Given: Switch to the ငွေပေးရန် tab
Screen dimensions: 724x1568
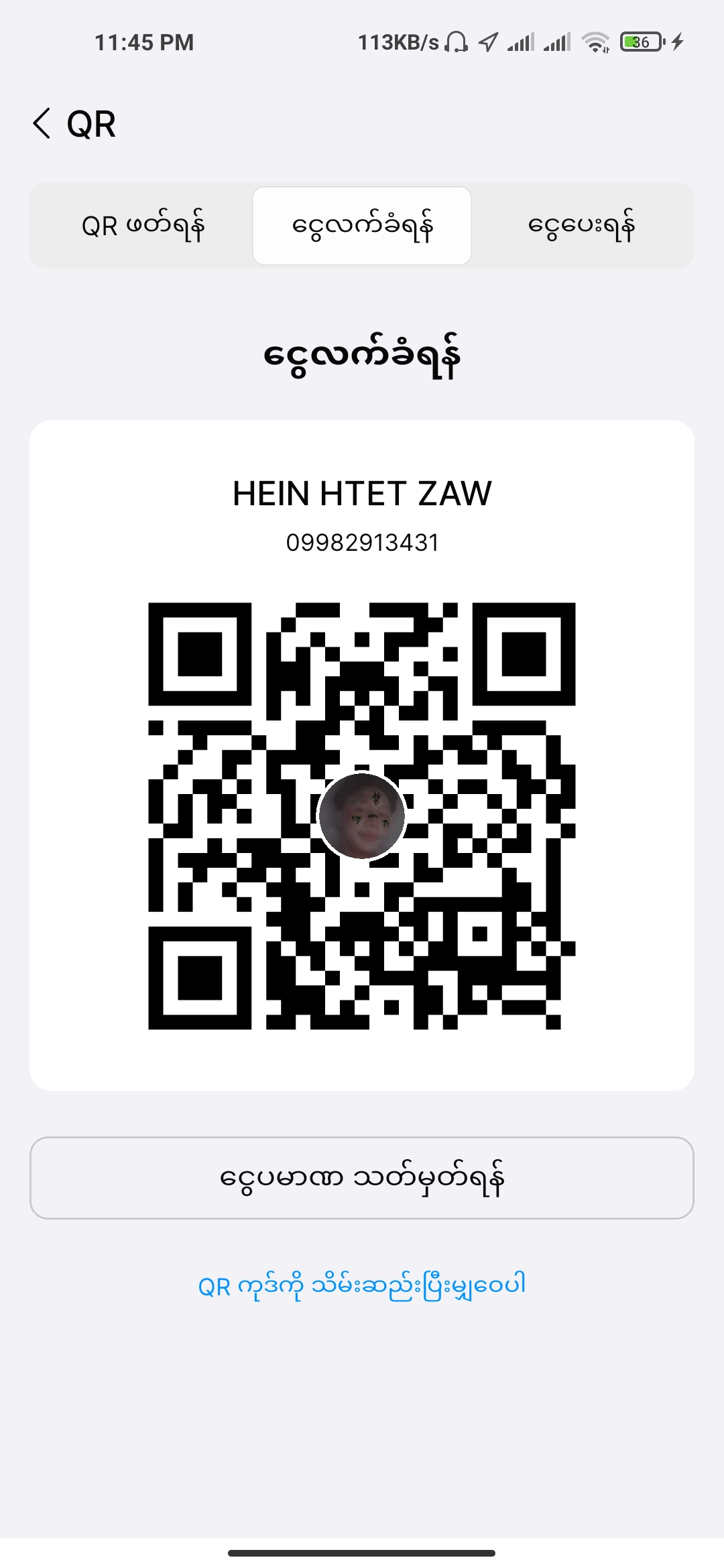Looking at the screenshot, I should pyautogui.click(x=581, y=226).
